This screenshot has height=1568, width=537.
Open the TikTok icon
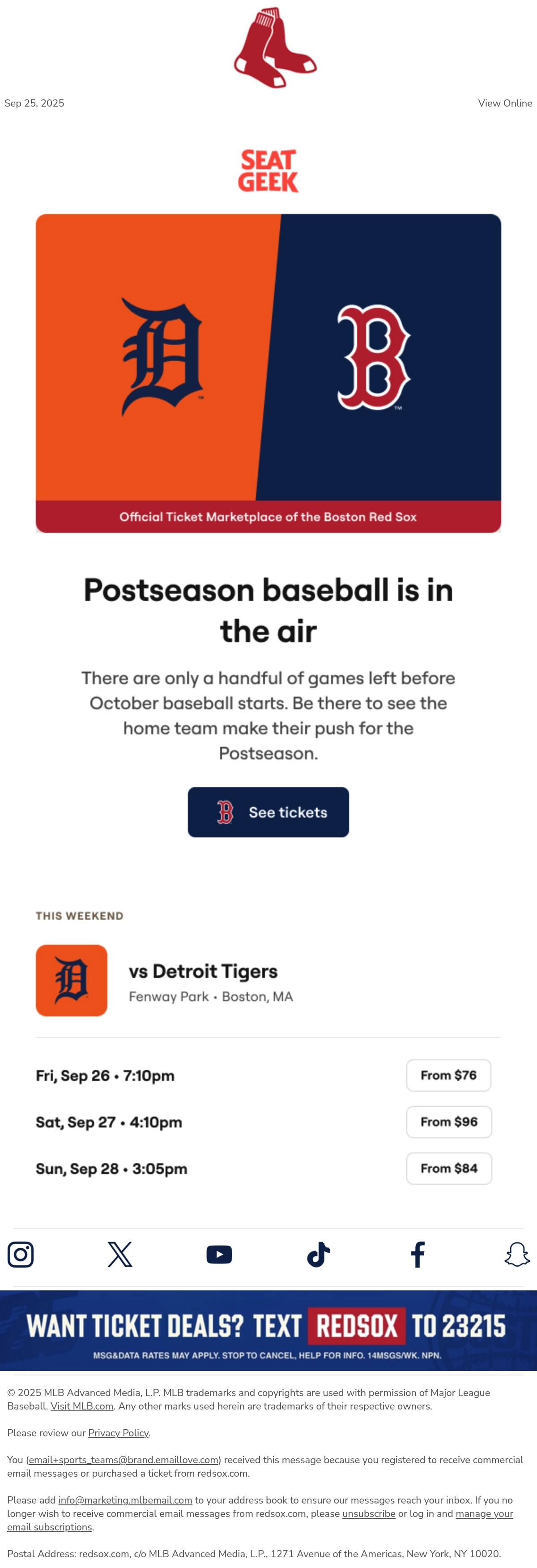tap(318, 1255)
